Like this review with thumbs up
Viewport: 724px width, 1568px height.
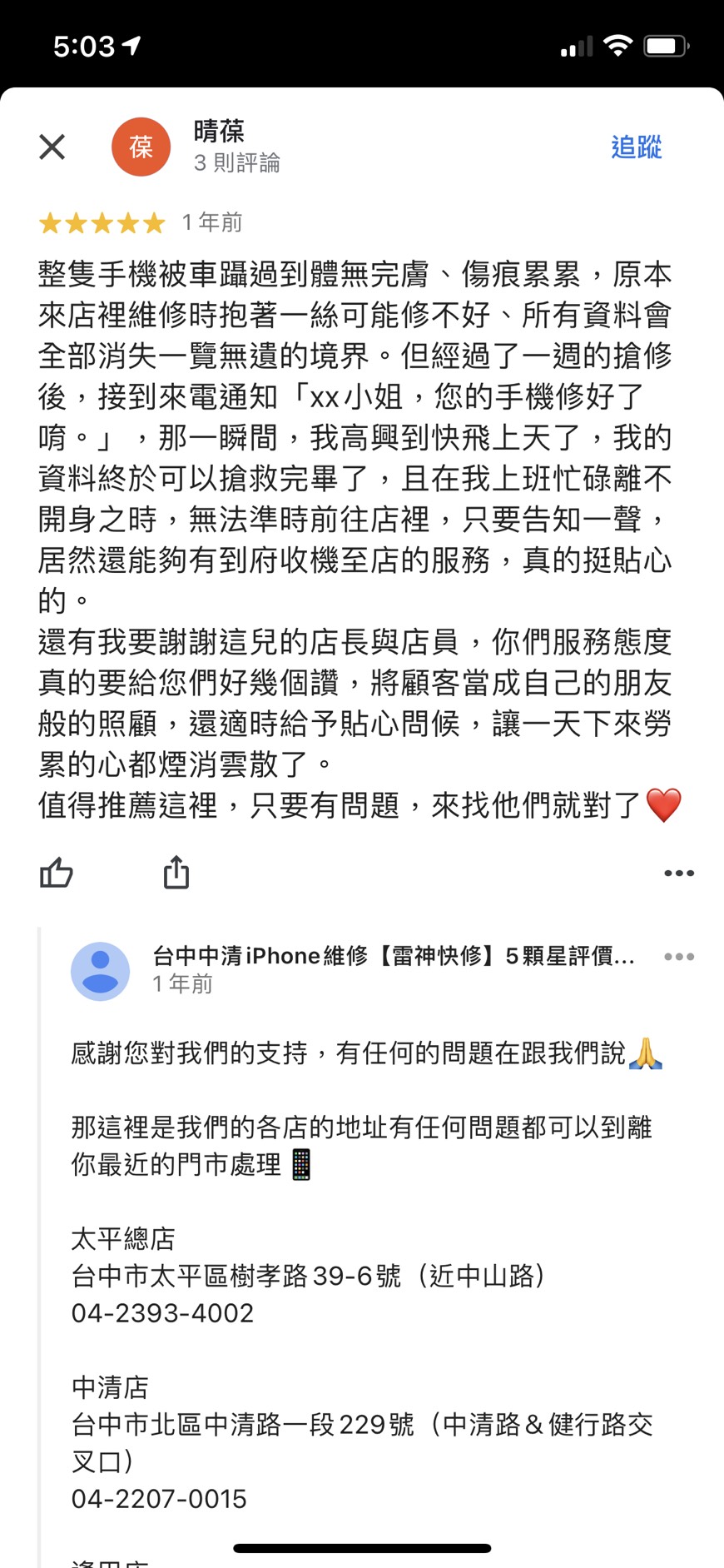pyautogui.click(x=57, y=873)
